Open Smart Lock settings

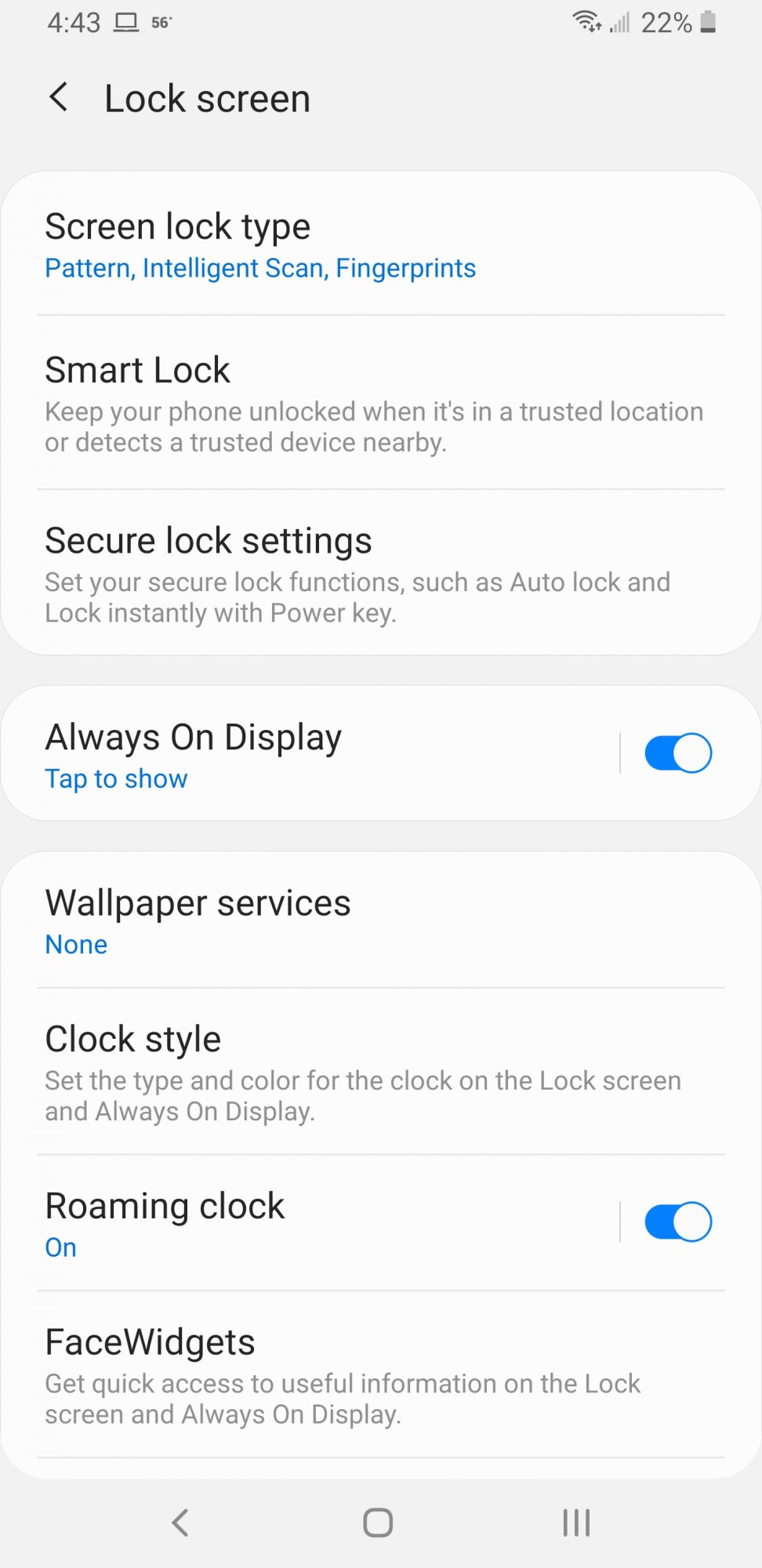(381, 403)
